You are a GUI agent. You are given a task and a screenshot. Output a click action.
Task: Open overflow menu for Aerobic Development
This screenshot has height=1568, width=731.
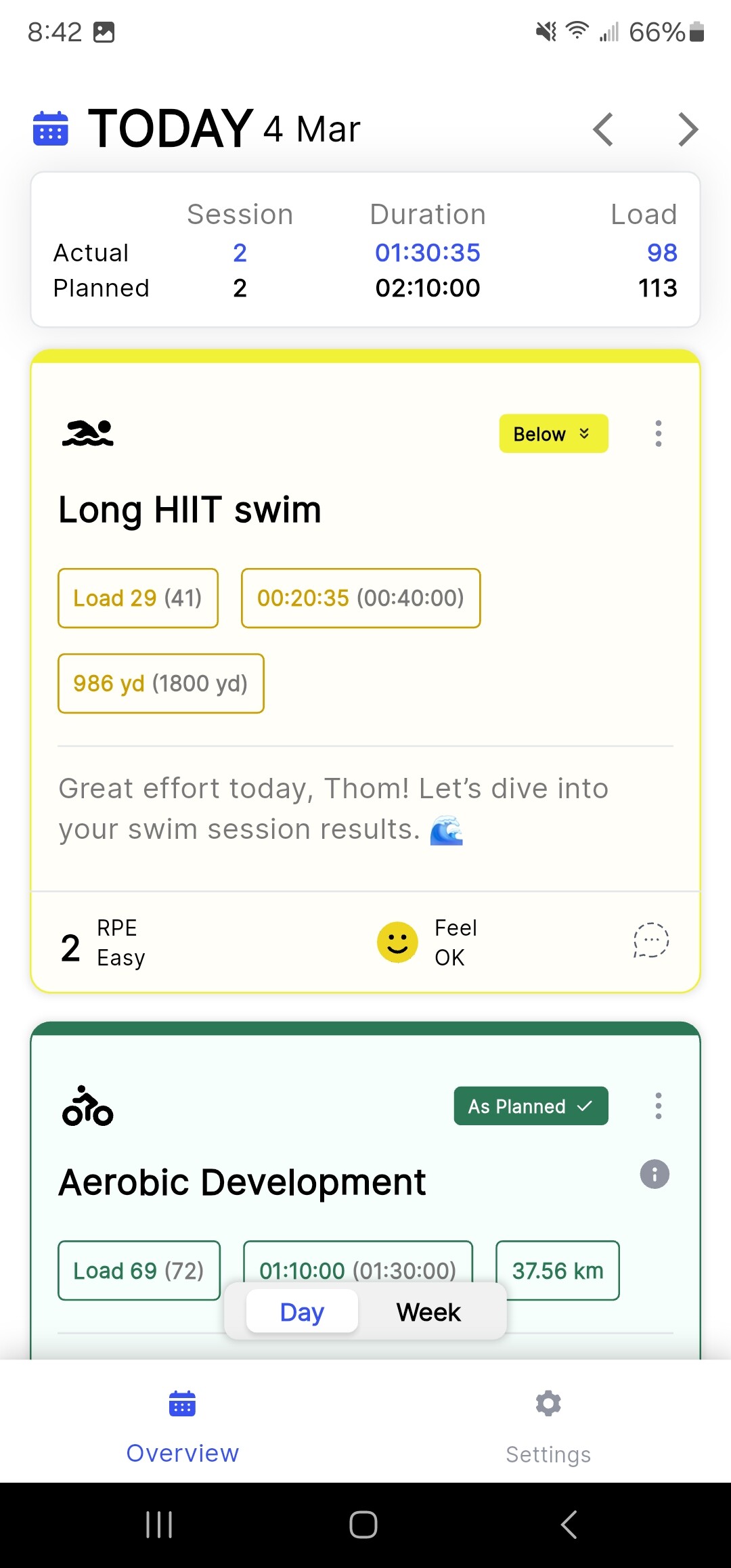658,1106
